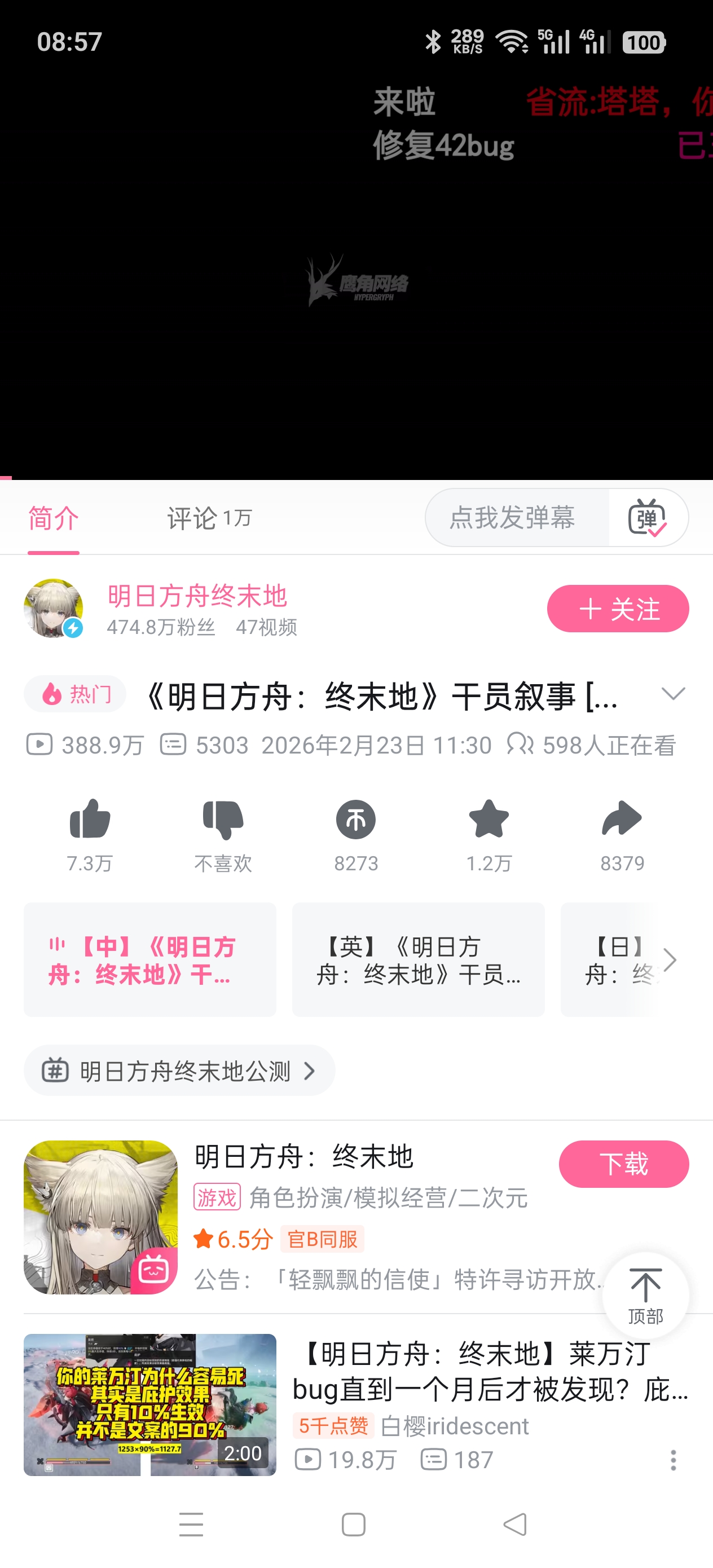Go back using the system back button
This screenshot has width=713, height=1568.
pyautogui.click(x=515, y=1524)
